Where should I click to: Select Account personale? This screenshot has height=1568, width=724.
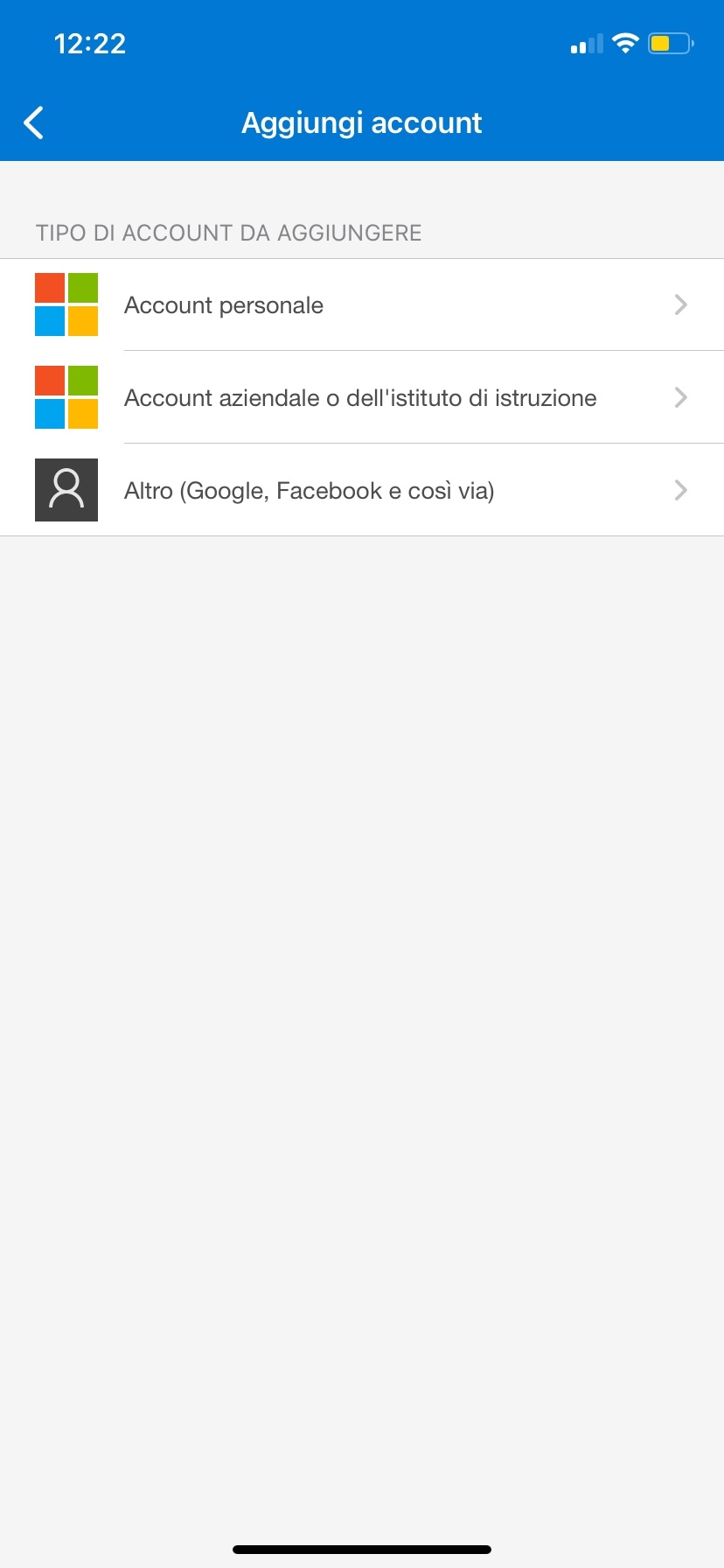tap(362, 305)
